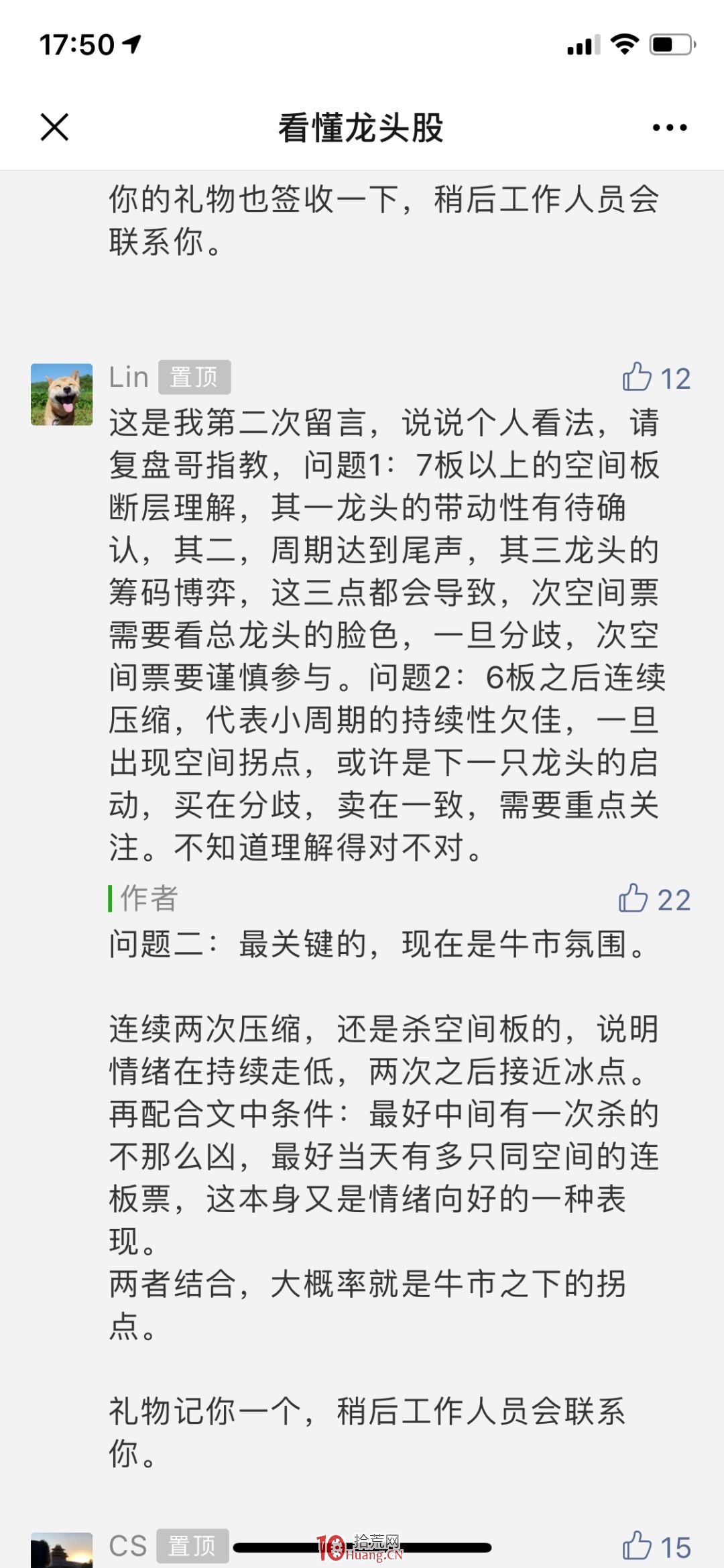The width and height of the screenshot is (724, 1568).
Task: Open the three-dot overflow menu
Action: 670,127
